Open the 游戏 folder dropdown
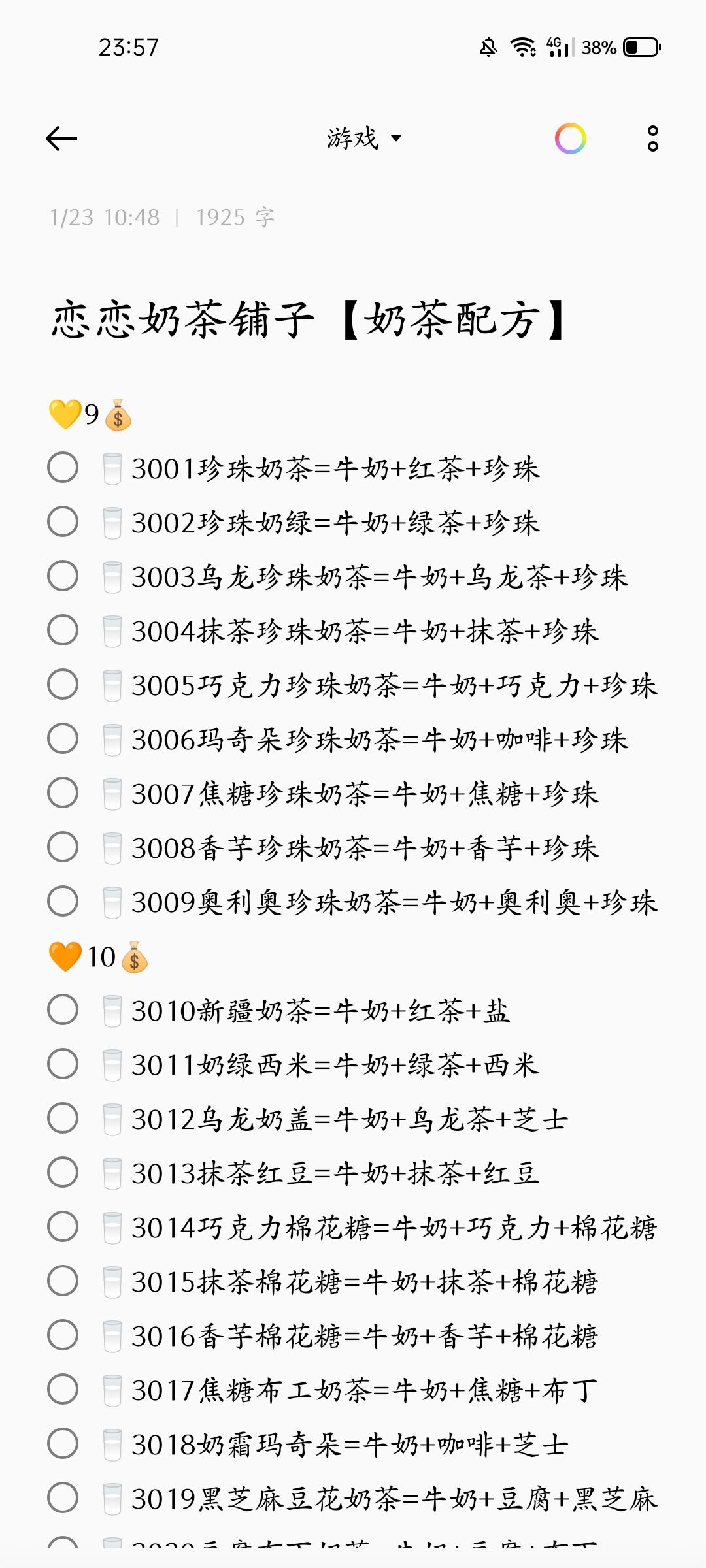 point(364,139)
